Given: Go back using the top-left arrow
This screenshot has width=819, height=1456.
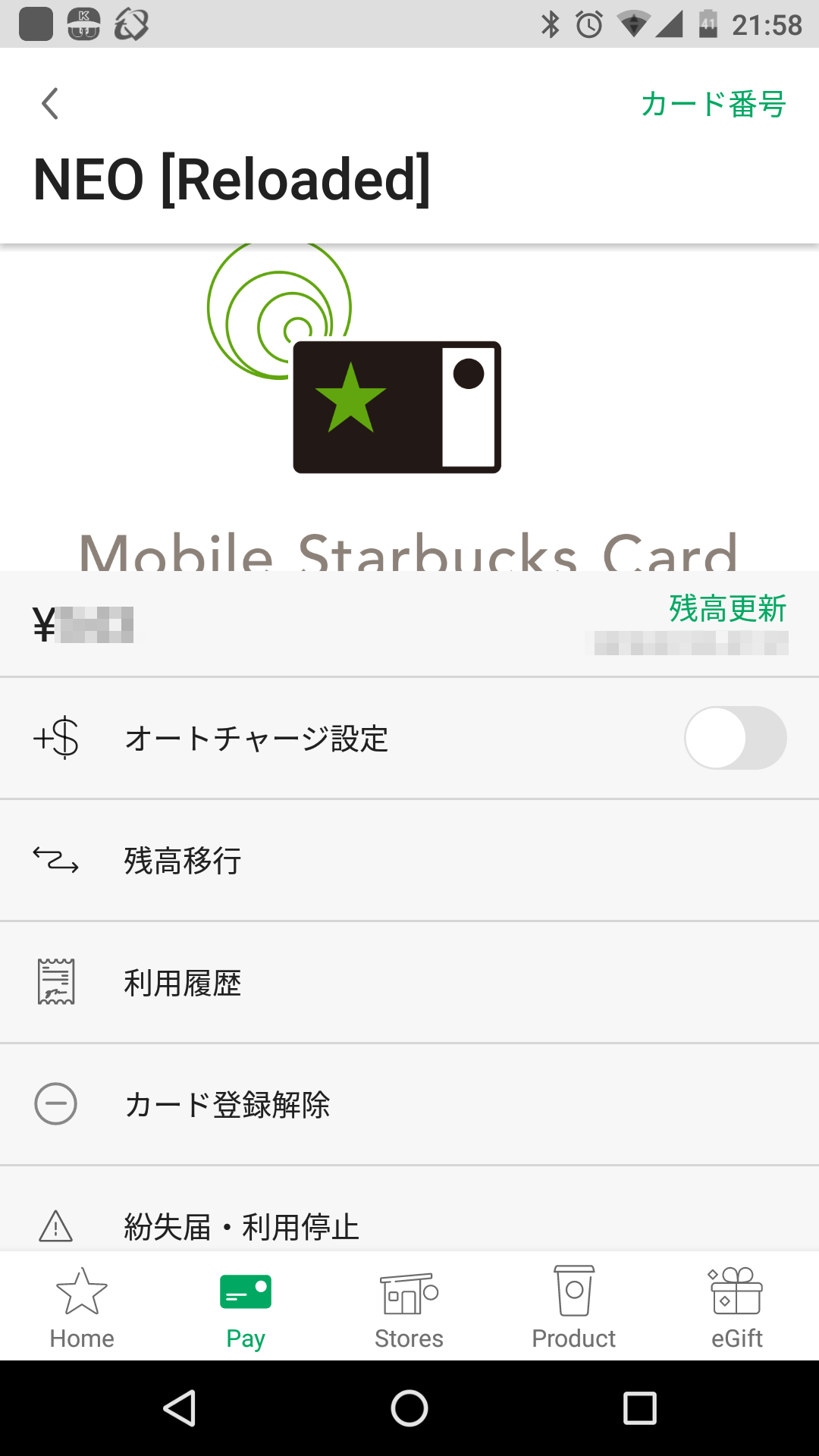Looking at the screenshot, I should 50,104.
